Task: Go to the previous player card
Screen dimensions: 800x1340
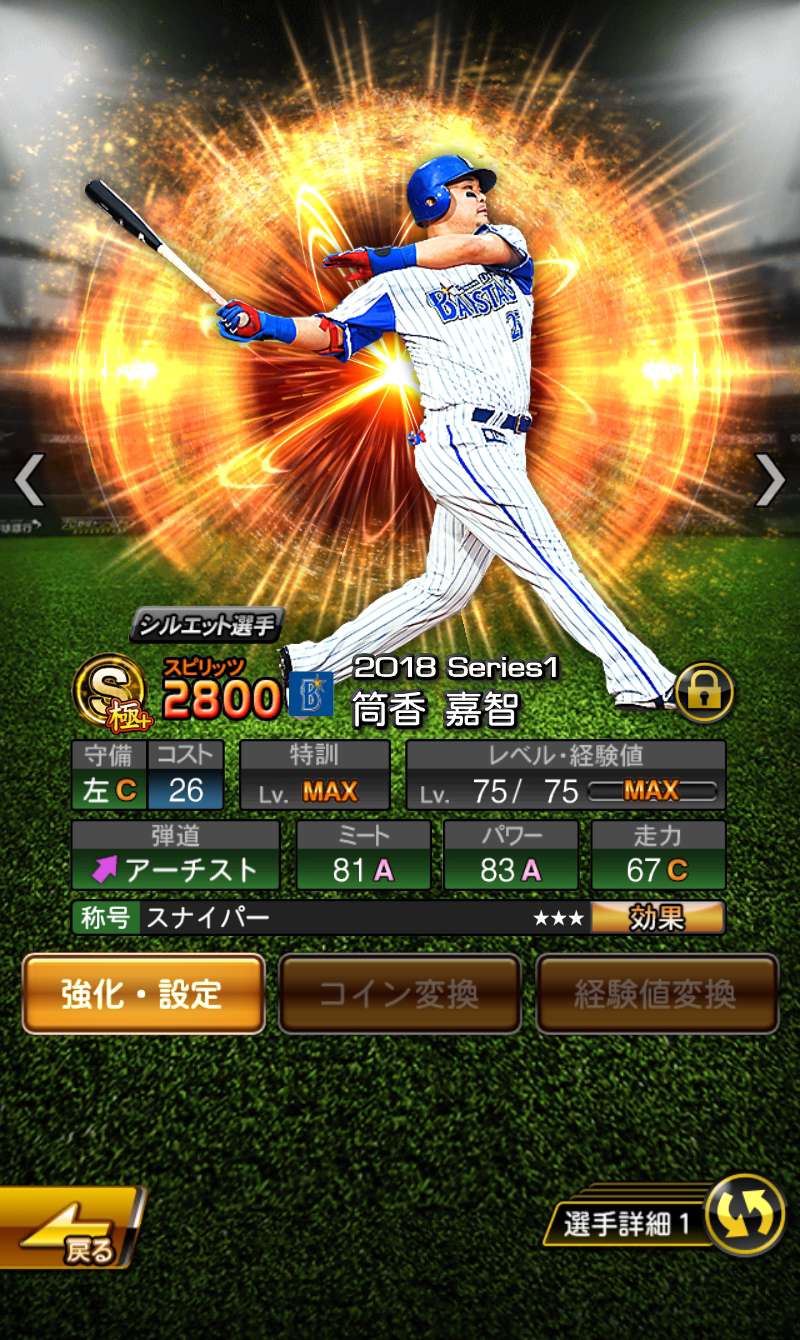Action: click(x=29, y=480)
